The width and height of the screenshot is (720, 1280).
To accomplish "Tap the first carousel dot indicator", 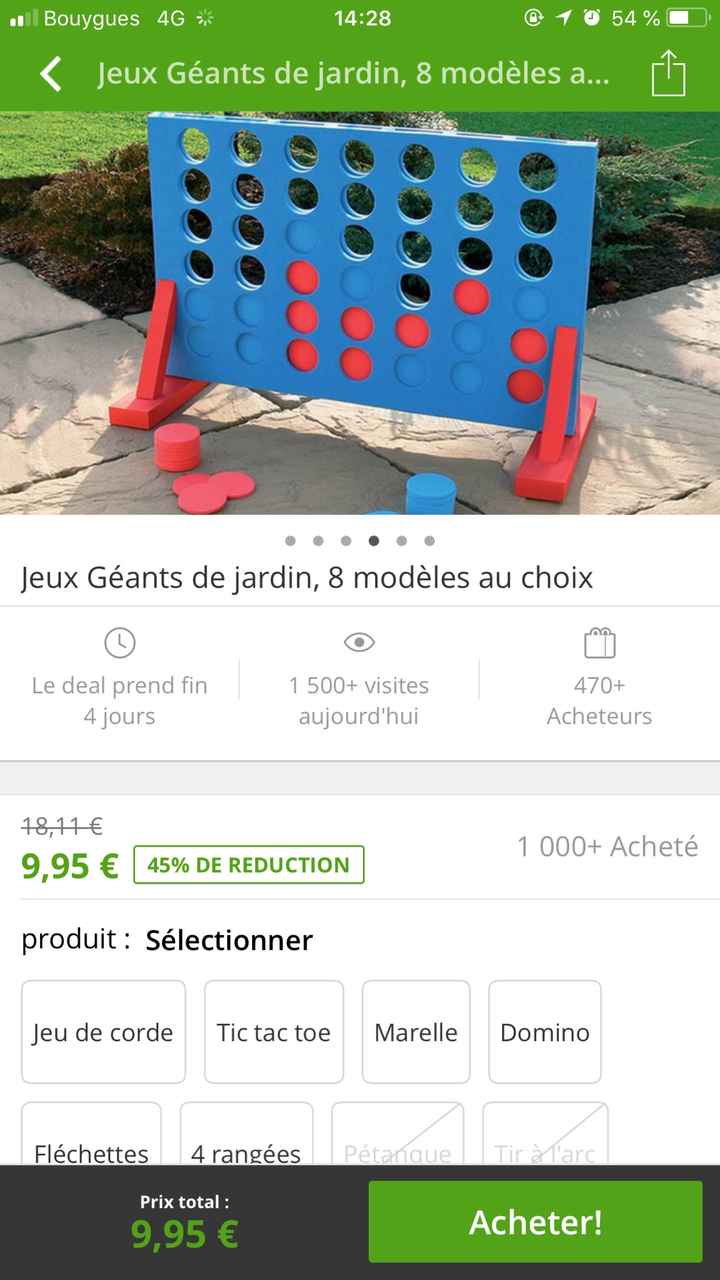I will tap(290, 540).
